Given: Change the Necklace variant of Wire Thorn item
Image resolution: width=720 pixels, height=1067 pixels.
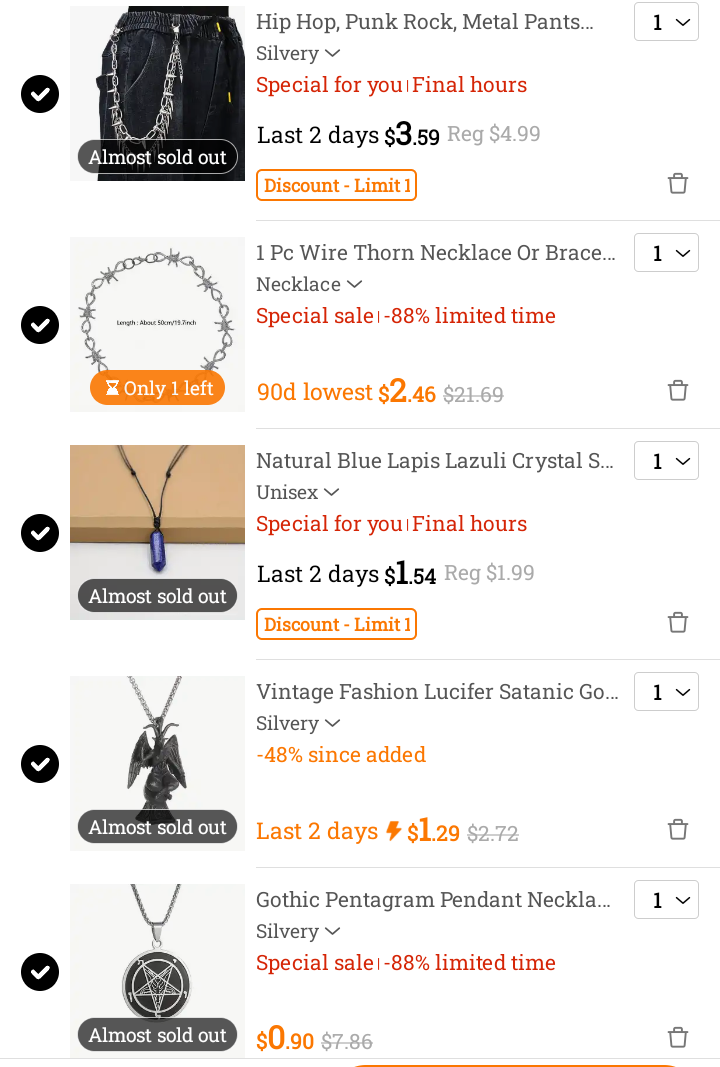Looking at the screenshot, I should coord(309,284).
